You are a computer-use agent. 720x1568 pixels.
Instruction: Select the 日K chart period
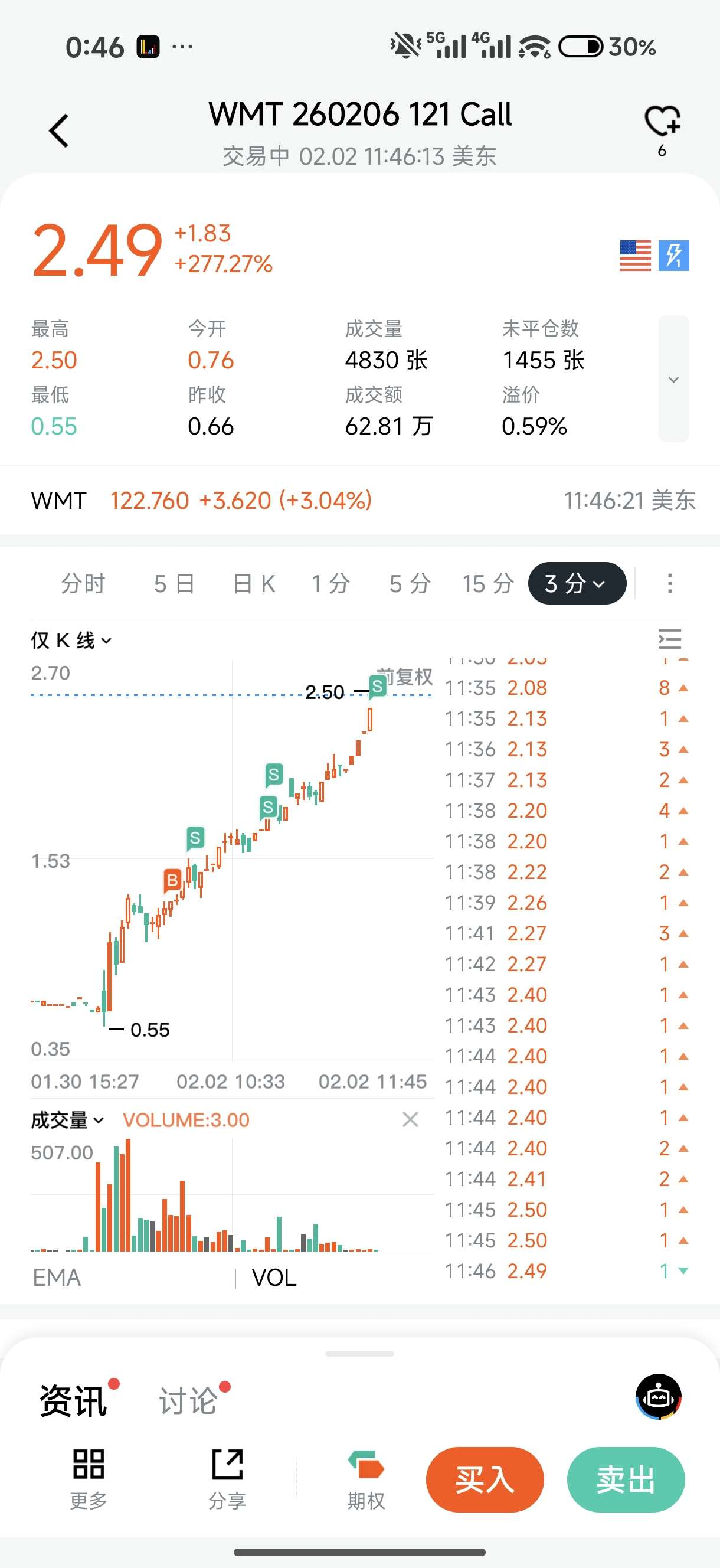pos(254,584)
